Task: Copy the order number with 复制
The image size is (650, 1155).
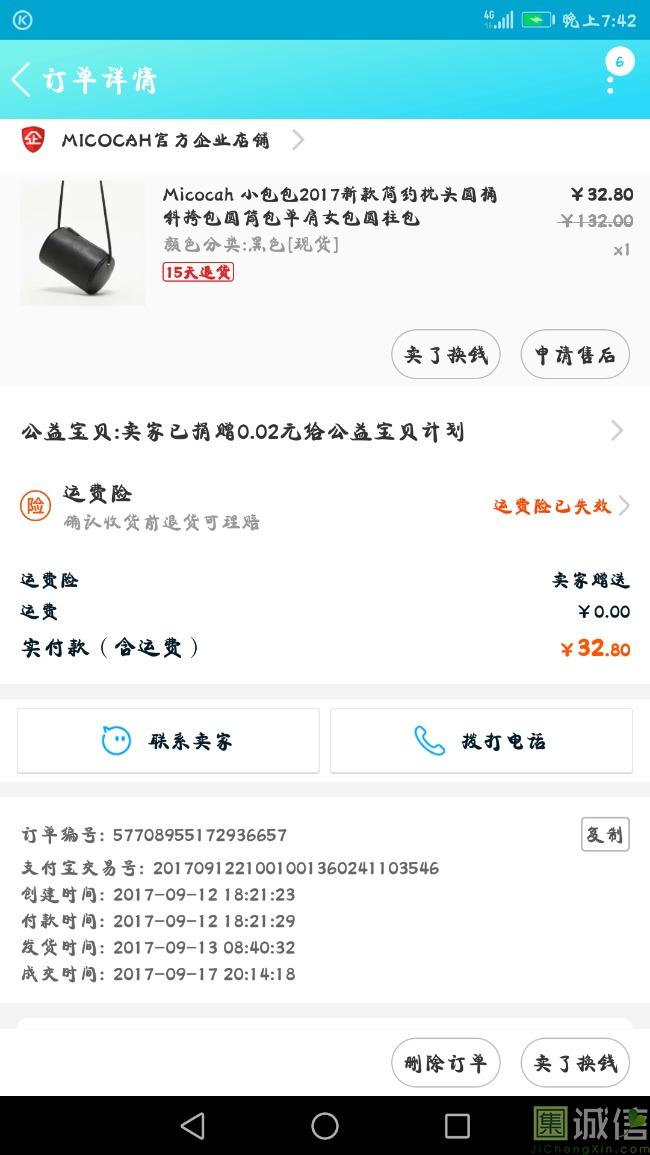Action: coord(605,834)
